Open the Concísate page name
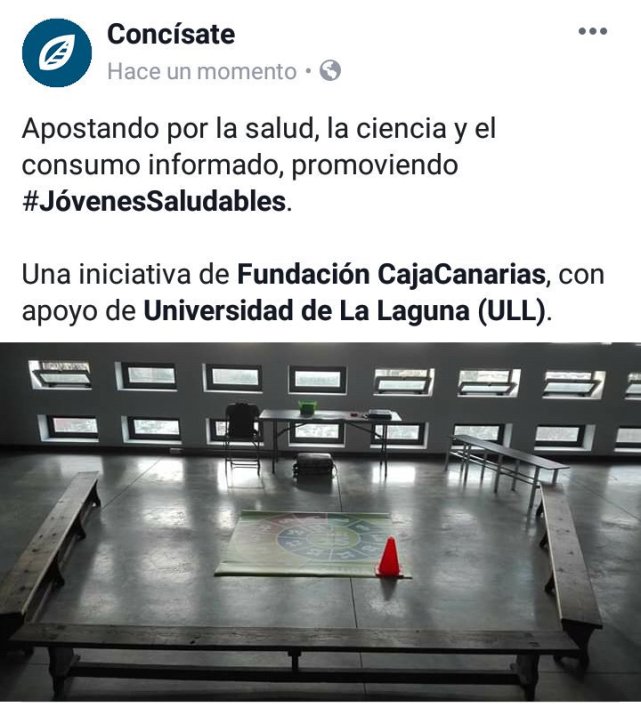The width and height of the screenshot is (641, 723). point(171,34)
